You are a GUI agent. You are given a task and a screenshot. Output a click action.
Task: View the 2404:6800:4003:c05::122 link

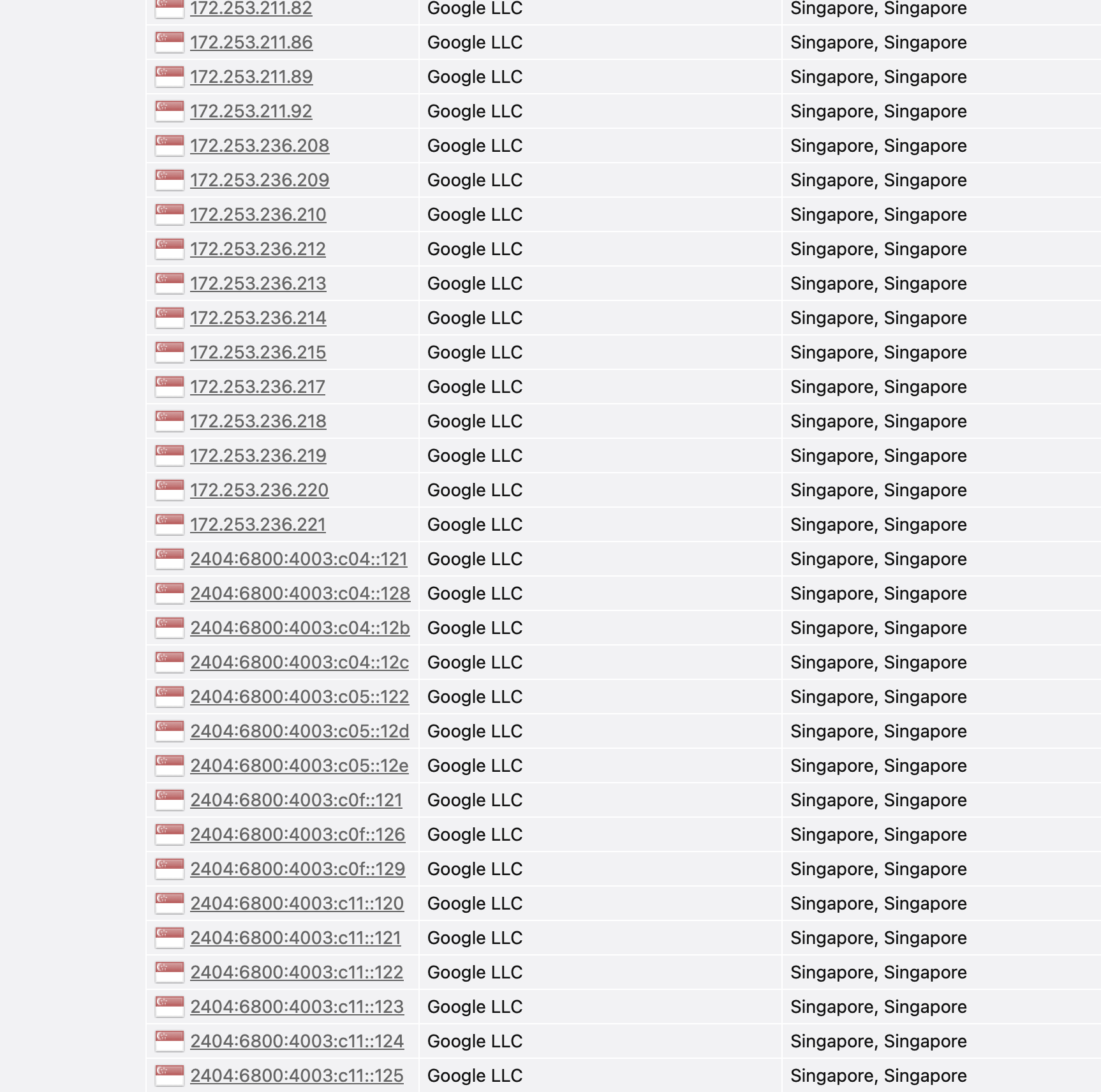point(300,697)
